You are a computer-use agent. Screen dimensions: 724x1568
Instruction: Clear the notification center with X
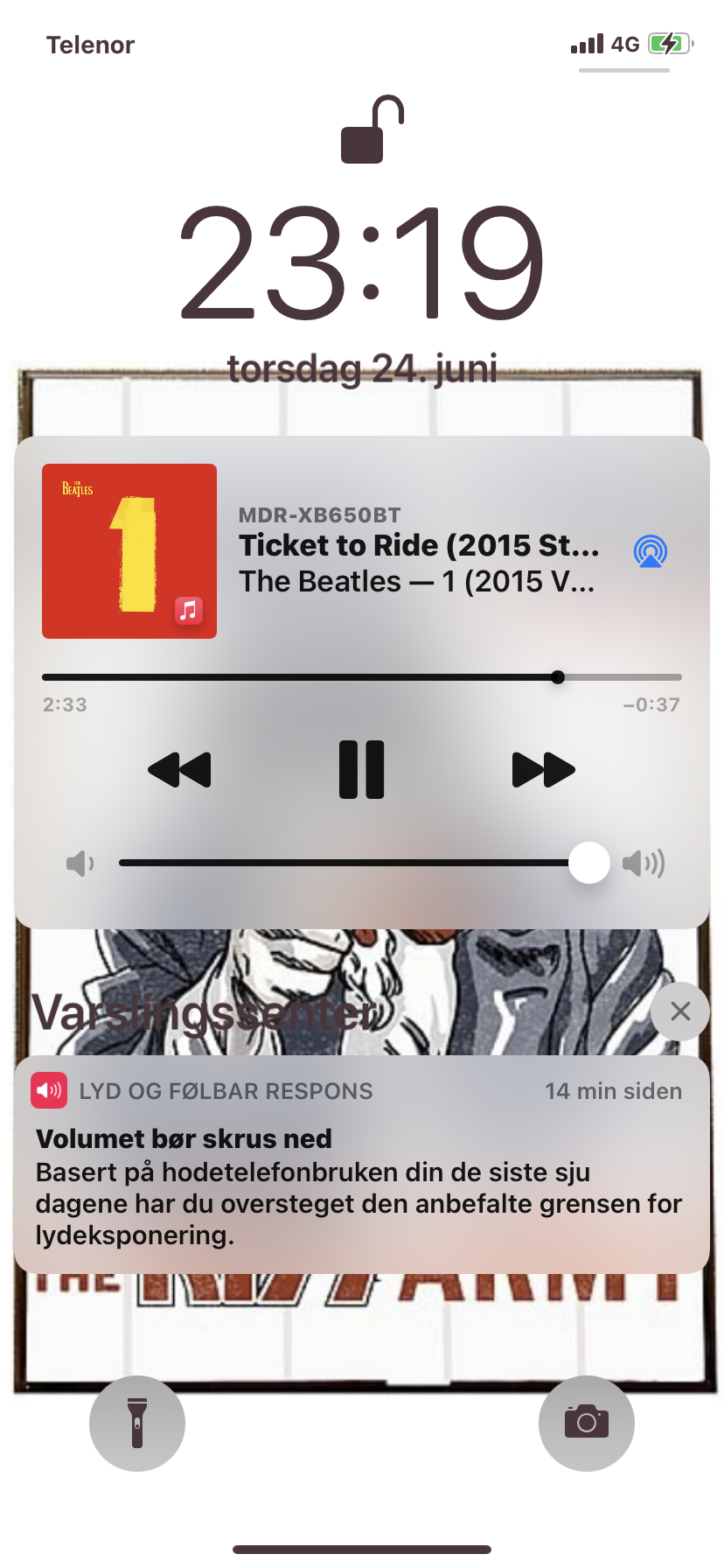[680, 1011]
